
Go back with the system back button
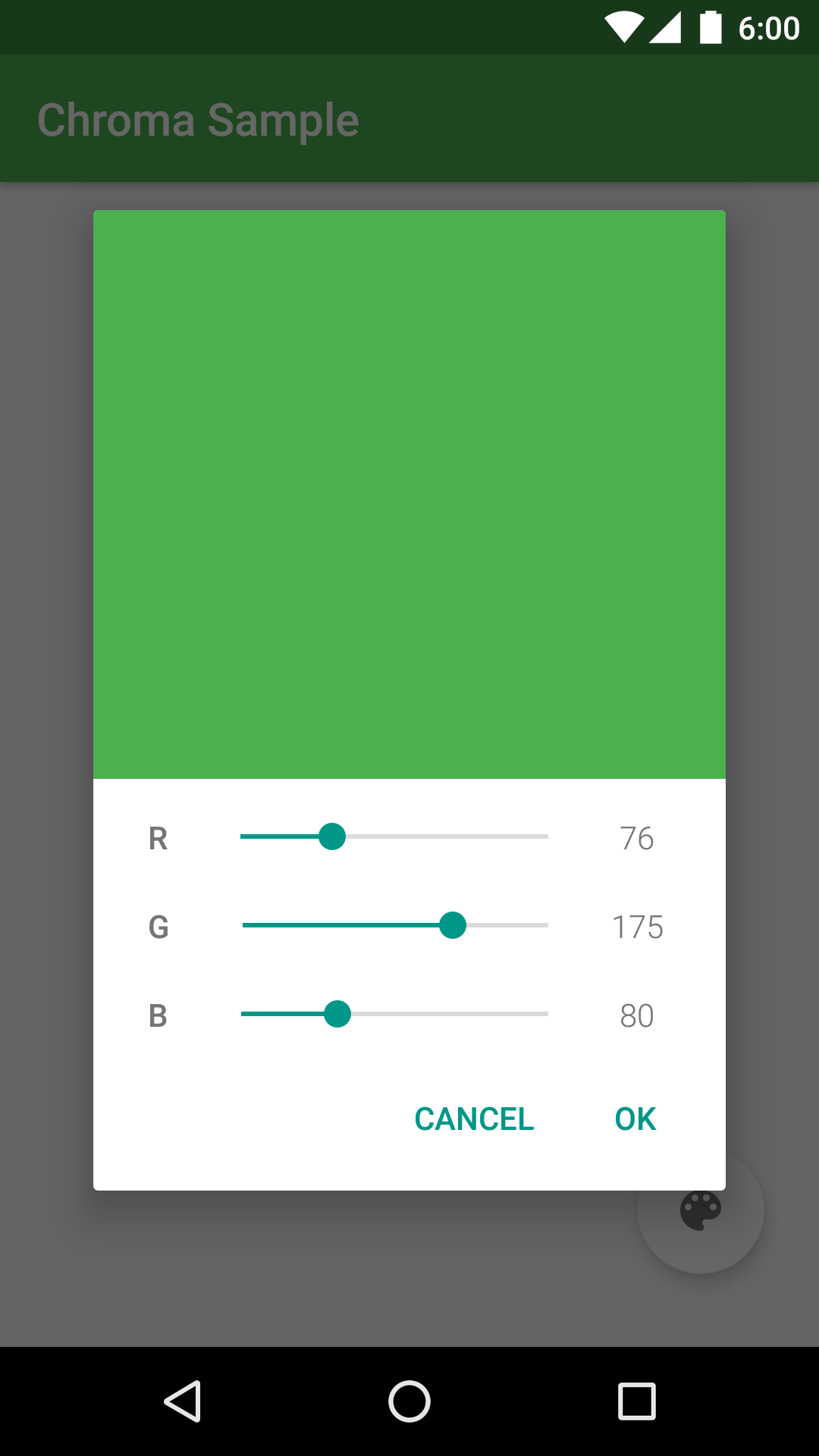183,1401
